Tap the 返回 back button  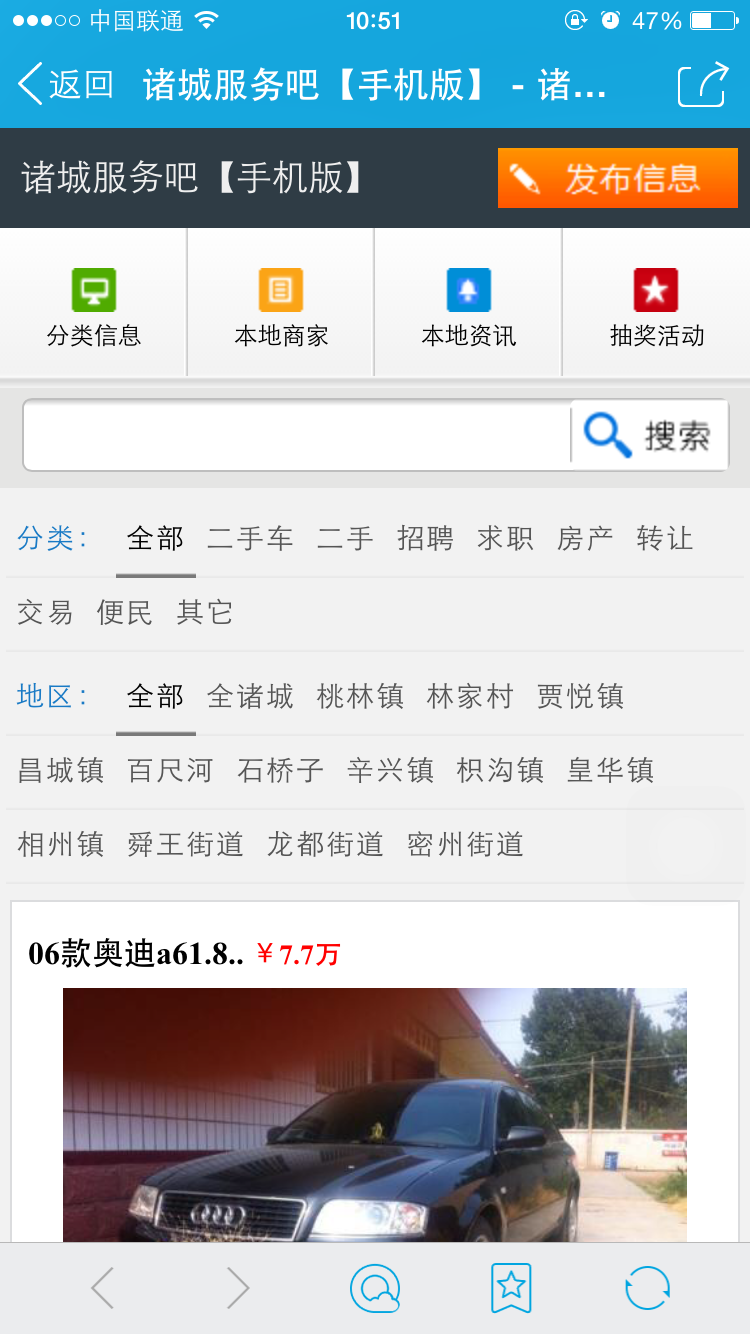65,85
